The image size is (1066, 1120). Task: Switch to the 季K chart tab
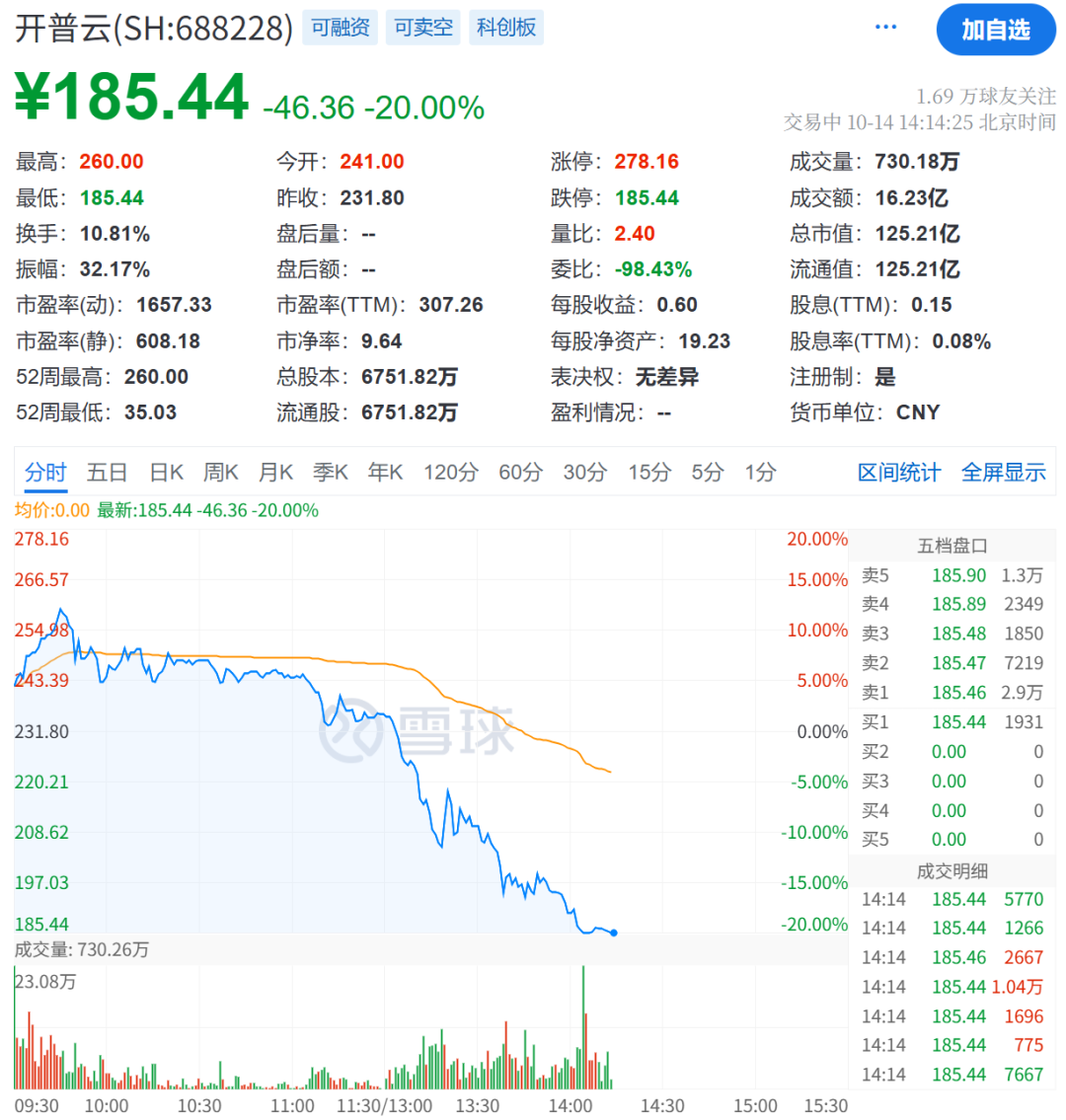pyautogui.click(x=331, y=473)
